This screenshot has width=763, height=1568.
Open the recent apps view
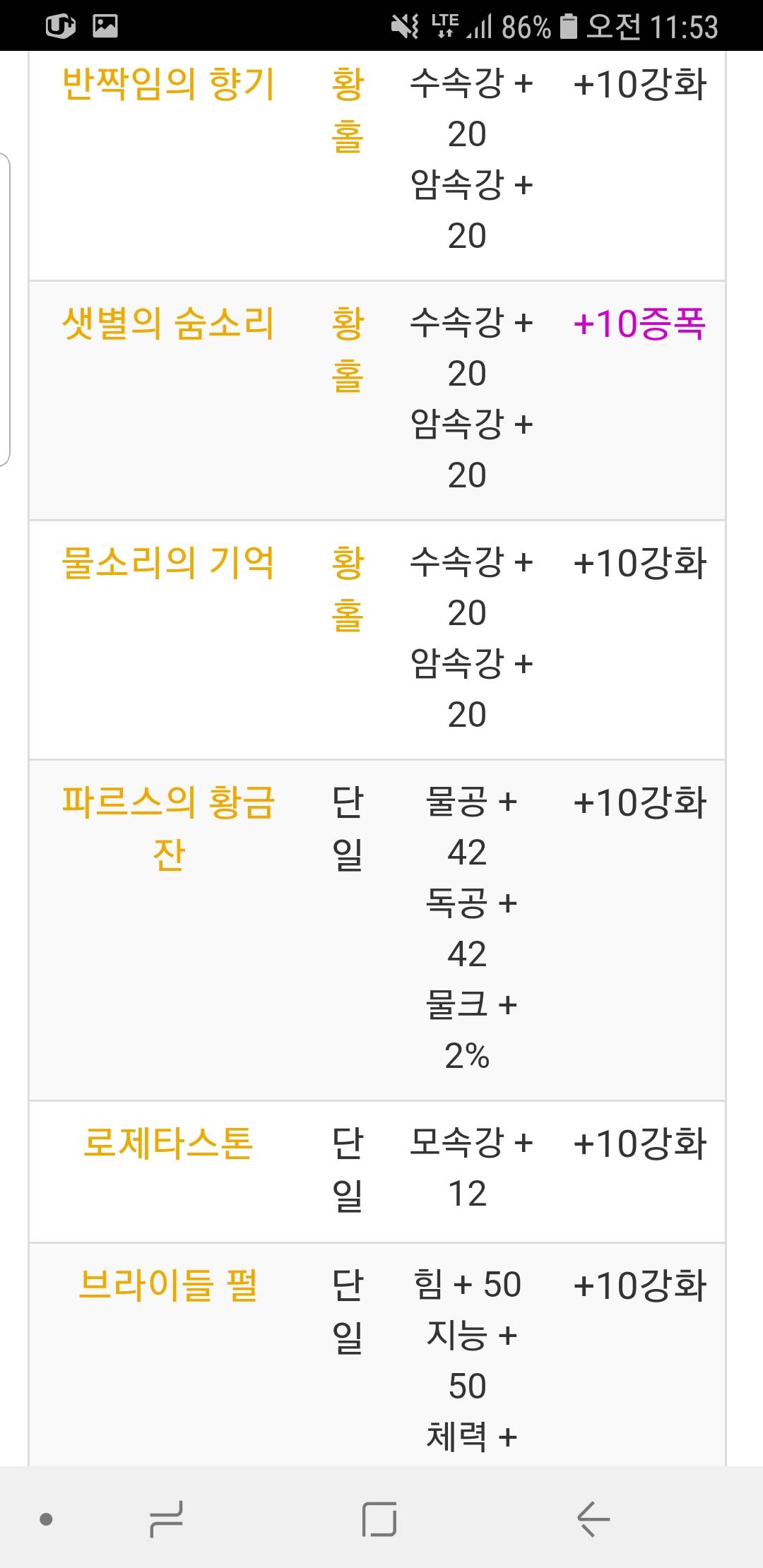click(x=167, y=1519)
